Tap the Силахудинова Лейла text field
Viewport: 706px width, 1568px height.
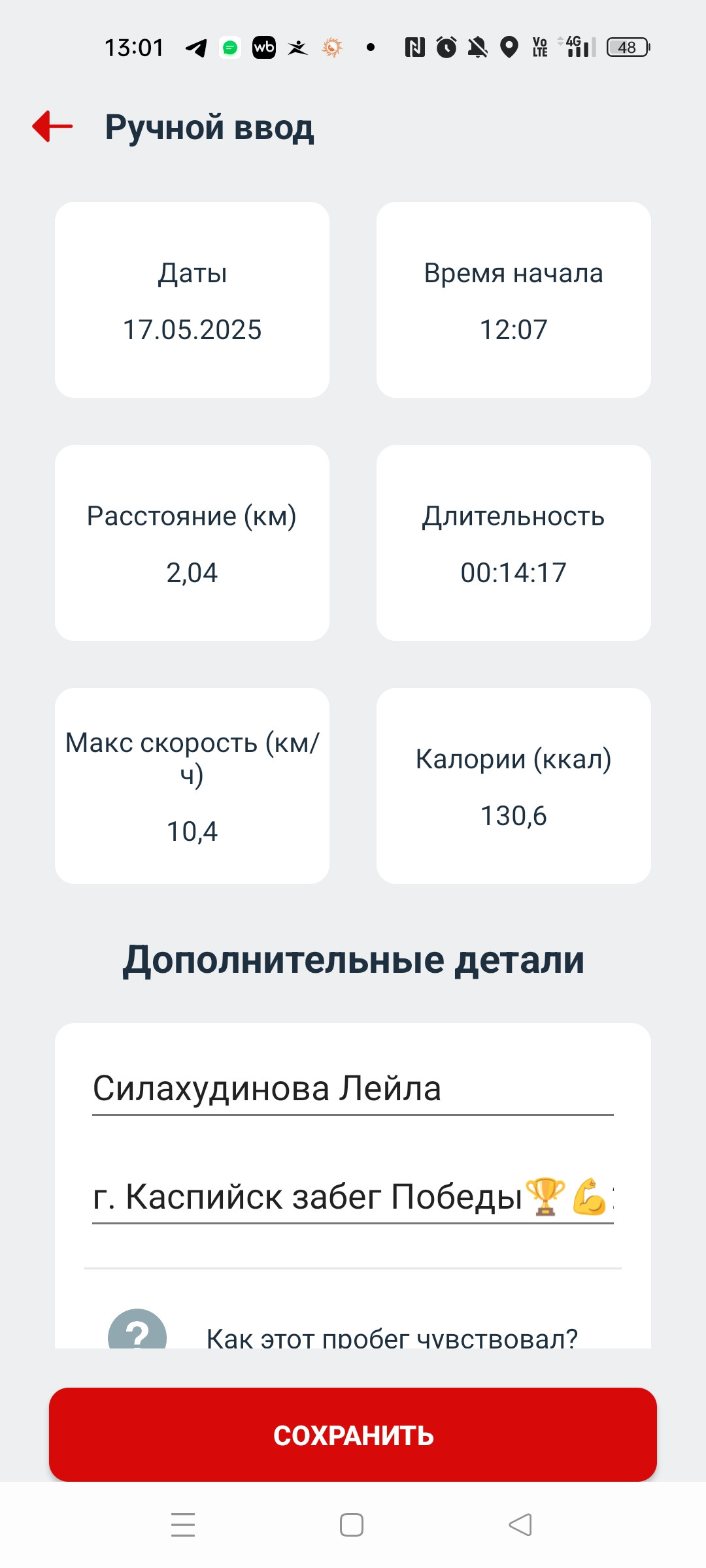coord(353,1089)
